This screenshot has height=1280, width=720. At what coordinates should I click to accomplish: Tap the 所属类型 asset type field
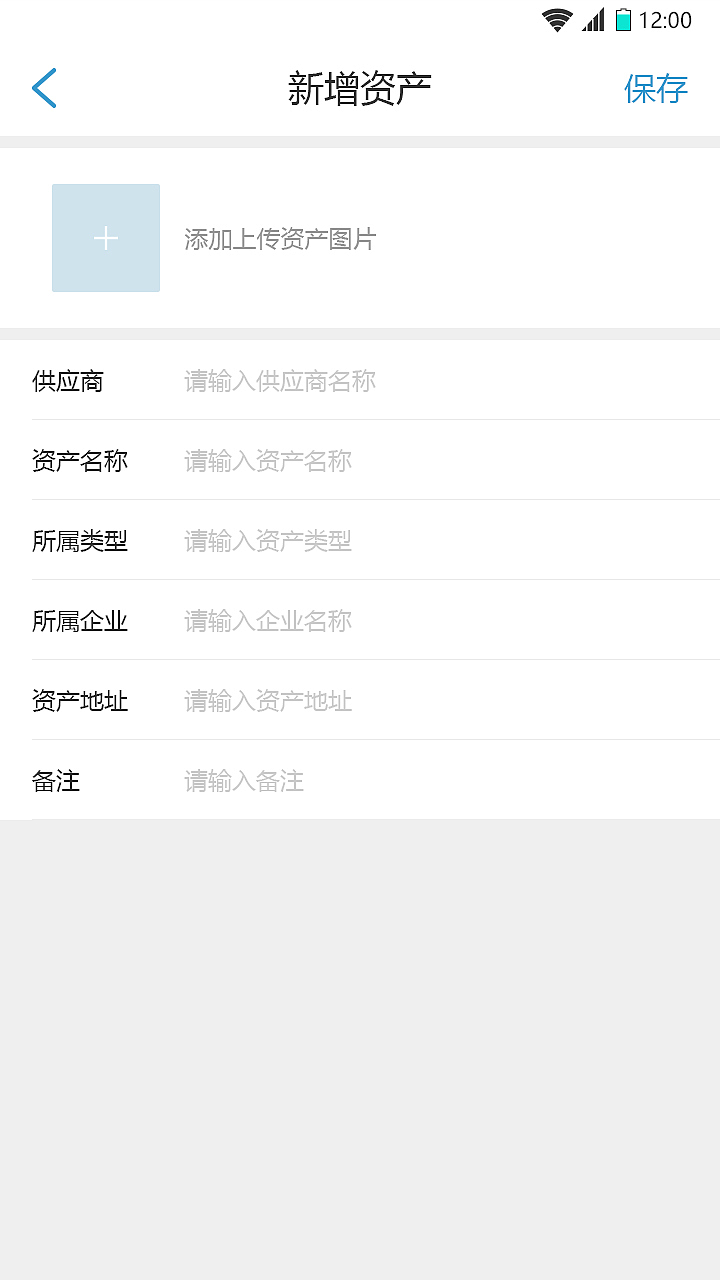coord(440,541)
